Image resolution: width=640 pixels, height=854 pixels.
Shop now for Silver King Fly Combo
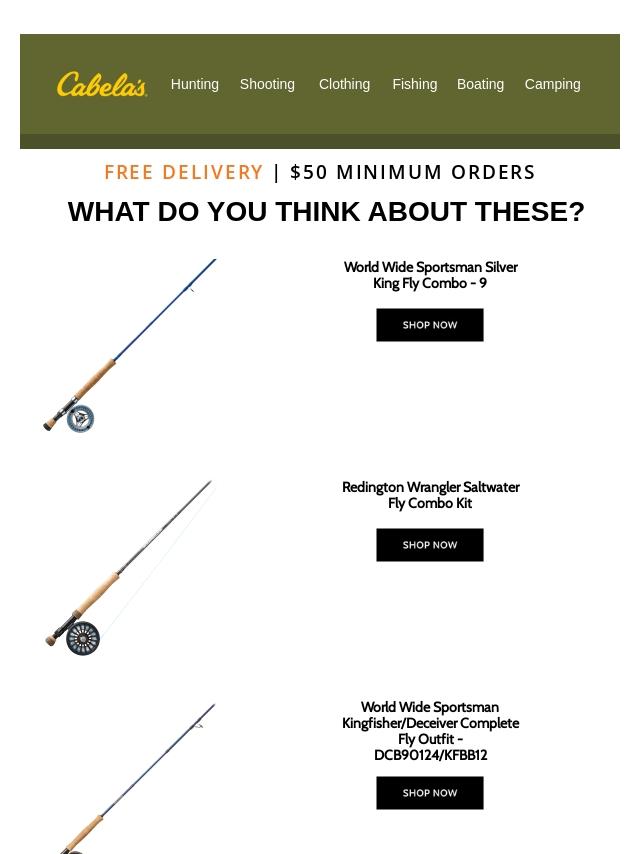coord(430,325)
